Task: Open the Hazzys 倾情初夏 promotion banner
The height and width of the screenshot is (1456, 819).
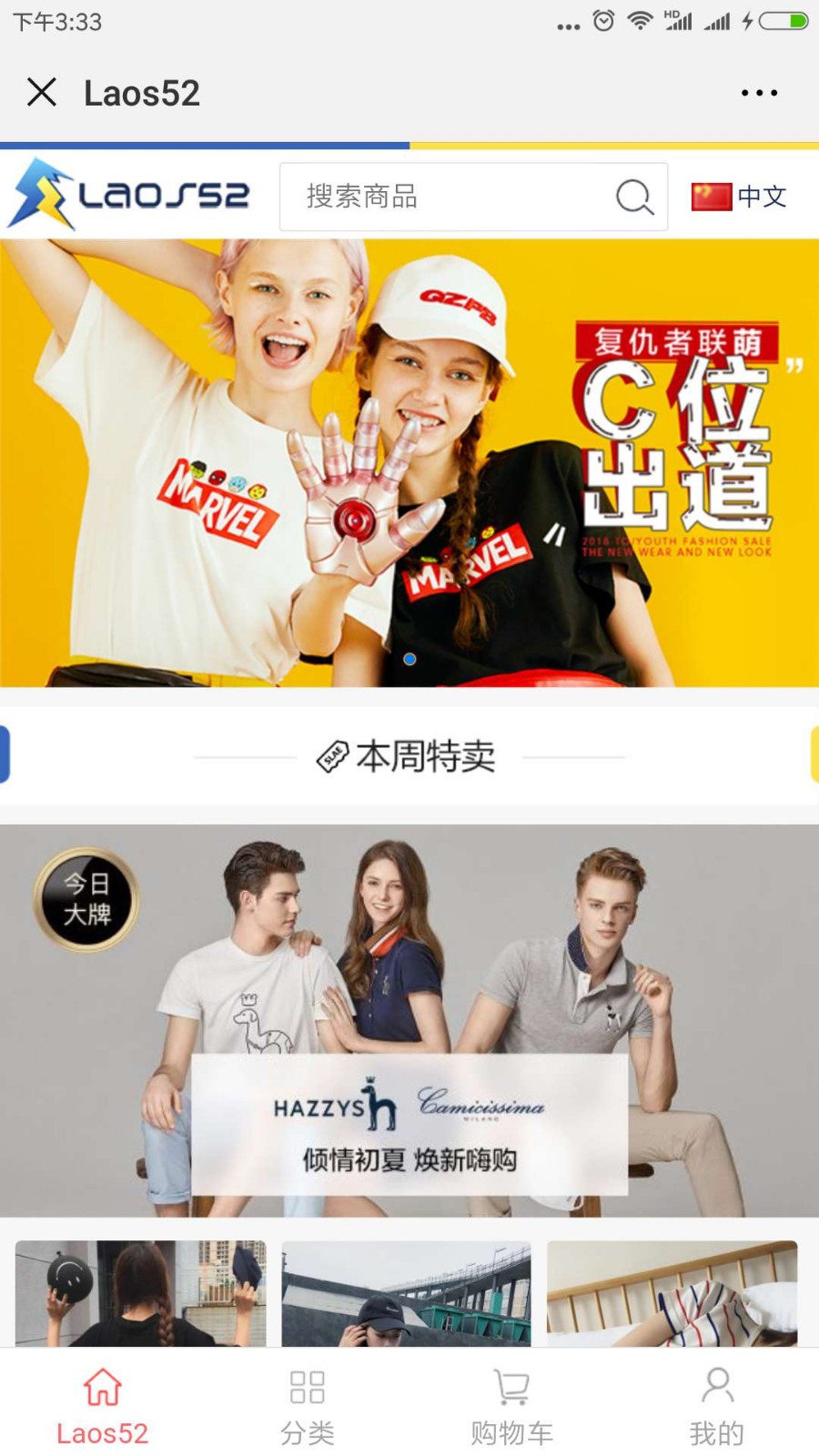Action: [x=409, y=1020]
